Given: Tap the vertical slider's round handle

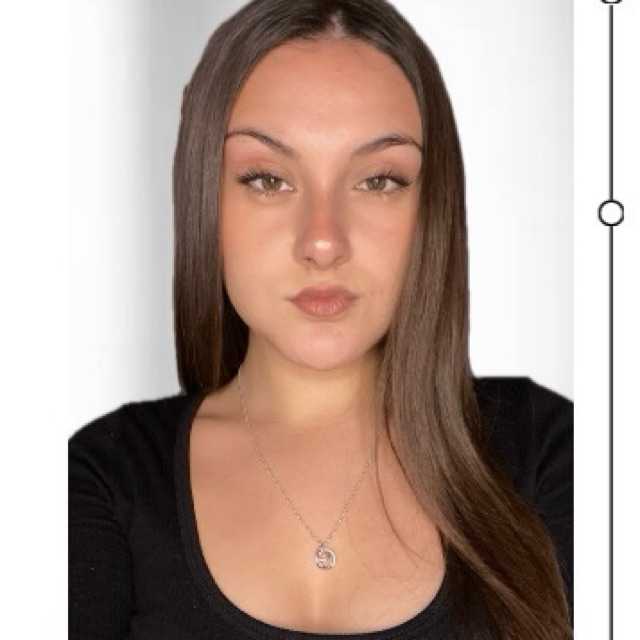Looking at the screenshot, I should point(610,213).
